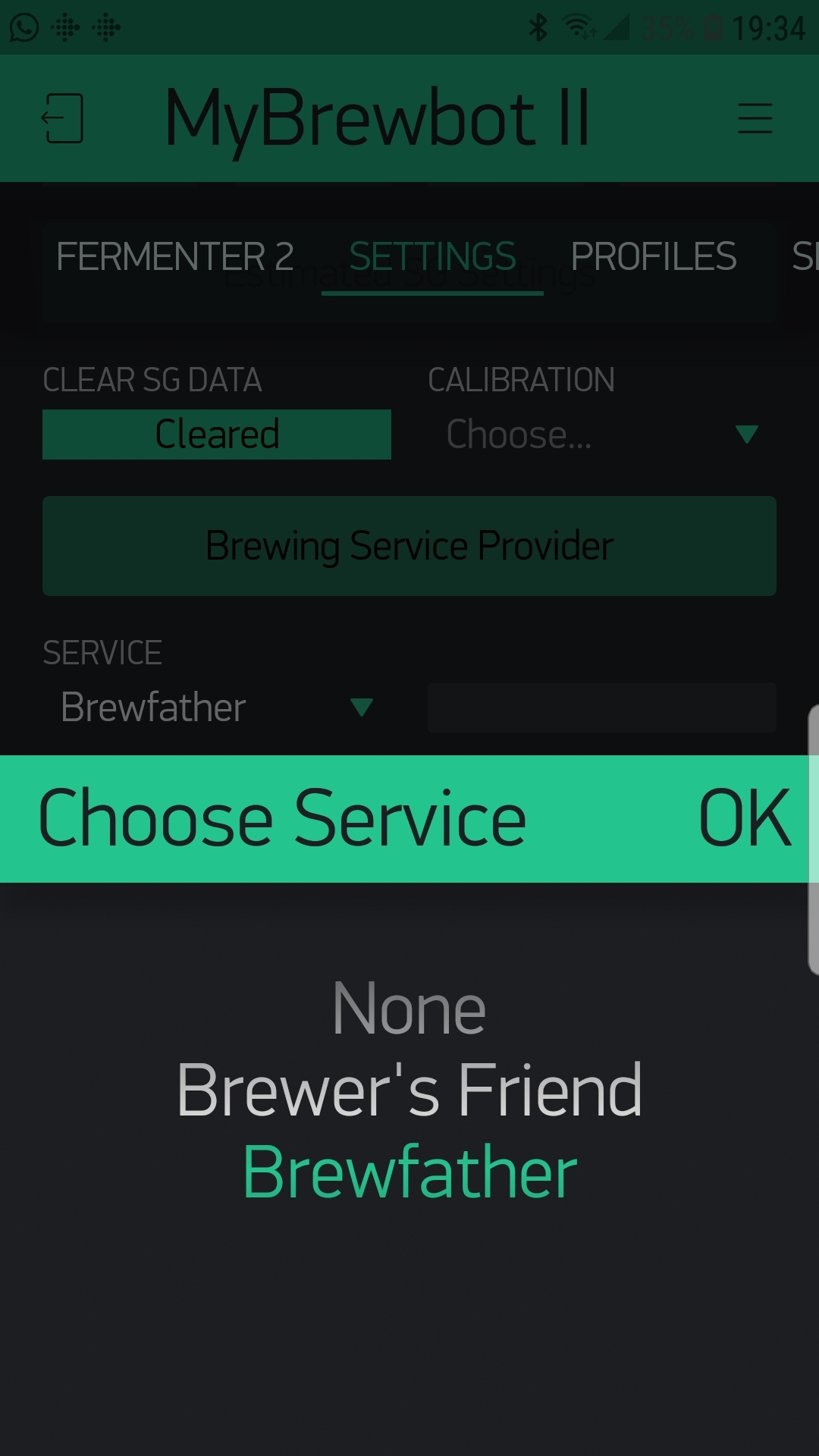Open the hamburger menu
This screenshot has width=819, height=1456.
pos(755,118)
